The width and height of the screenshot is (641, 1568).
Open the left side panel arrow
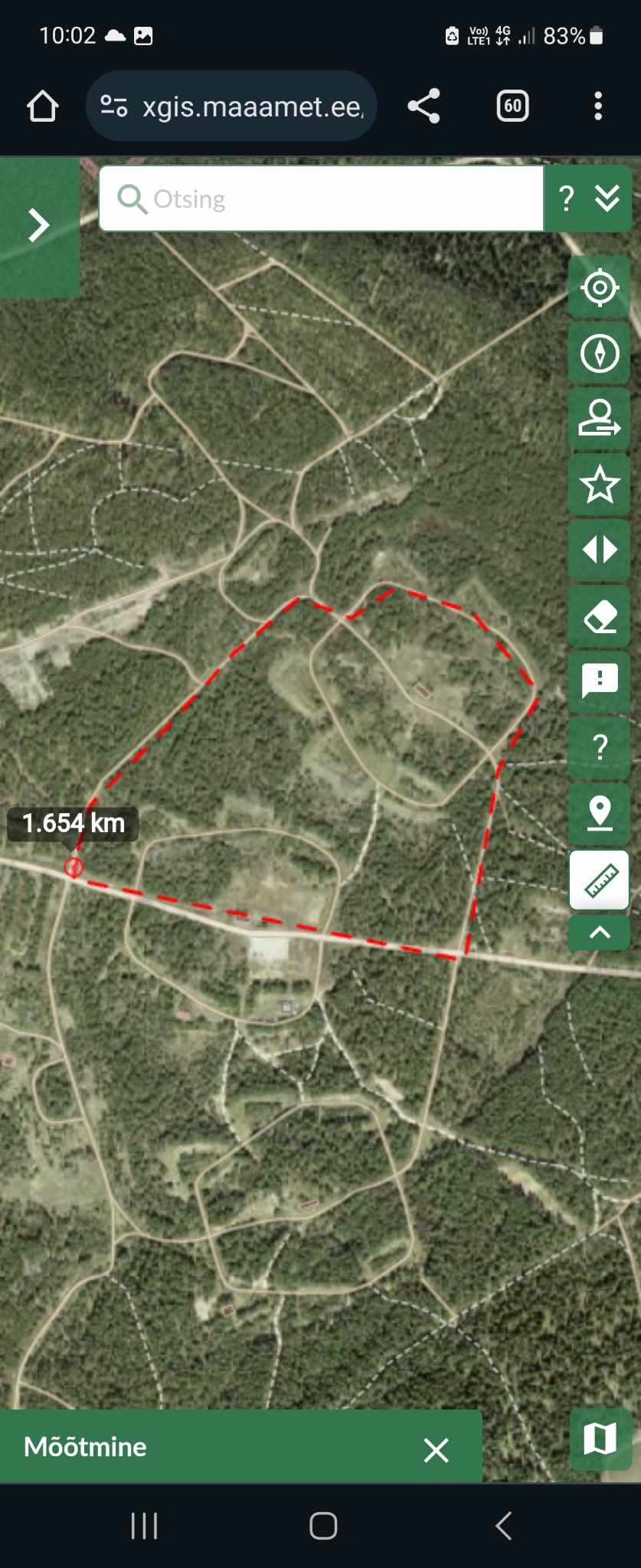pyautogui.click(x=38, y=225)
